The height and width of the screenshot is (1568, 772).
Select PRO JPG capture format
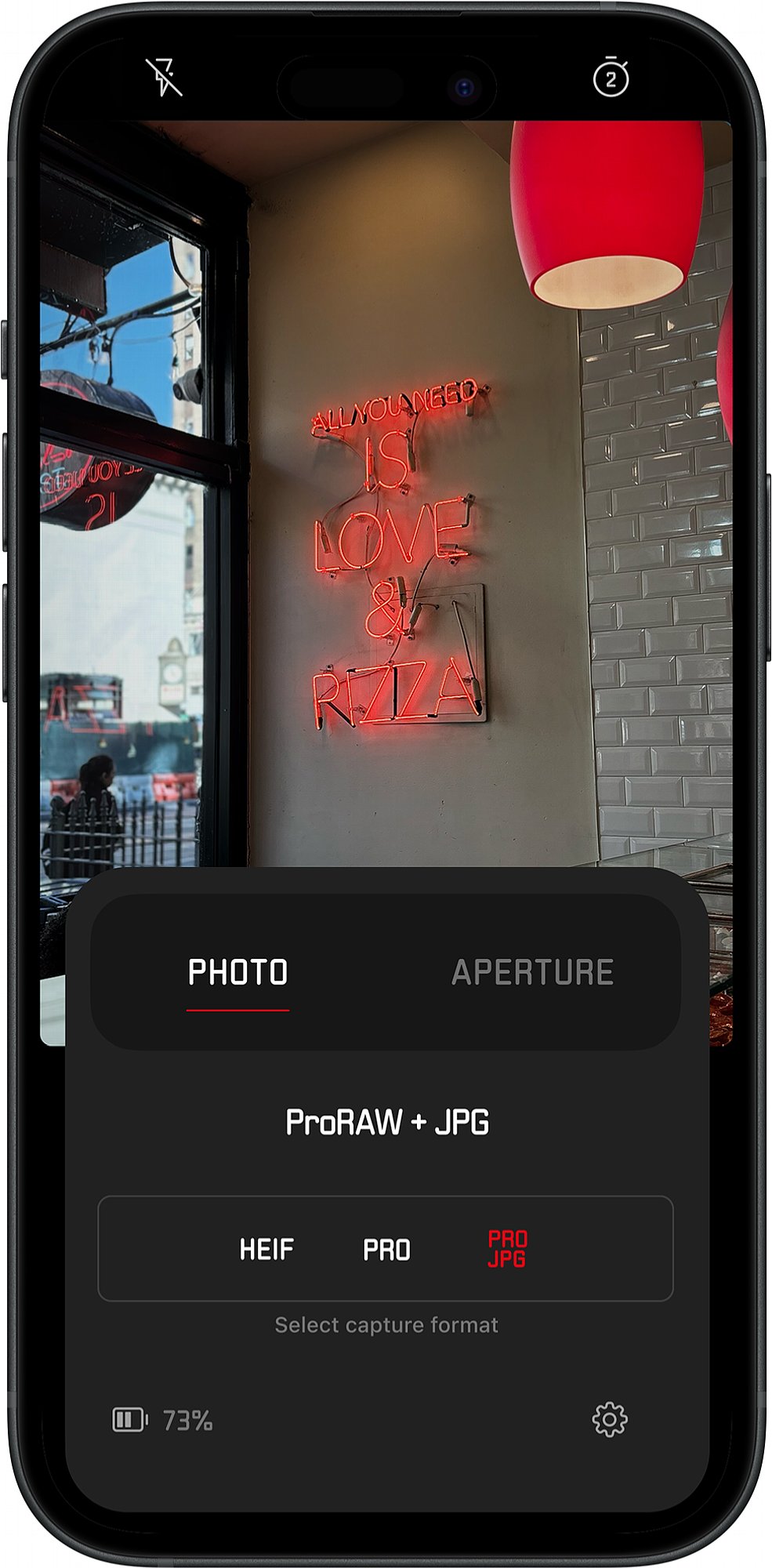[507, 1249]
